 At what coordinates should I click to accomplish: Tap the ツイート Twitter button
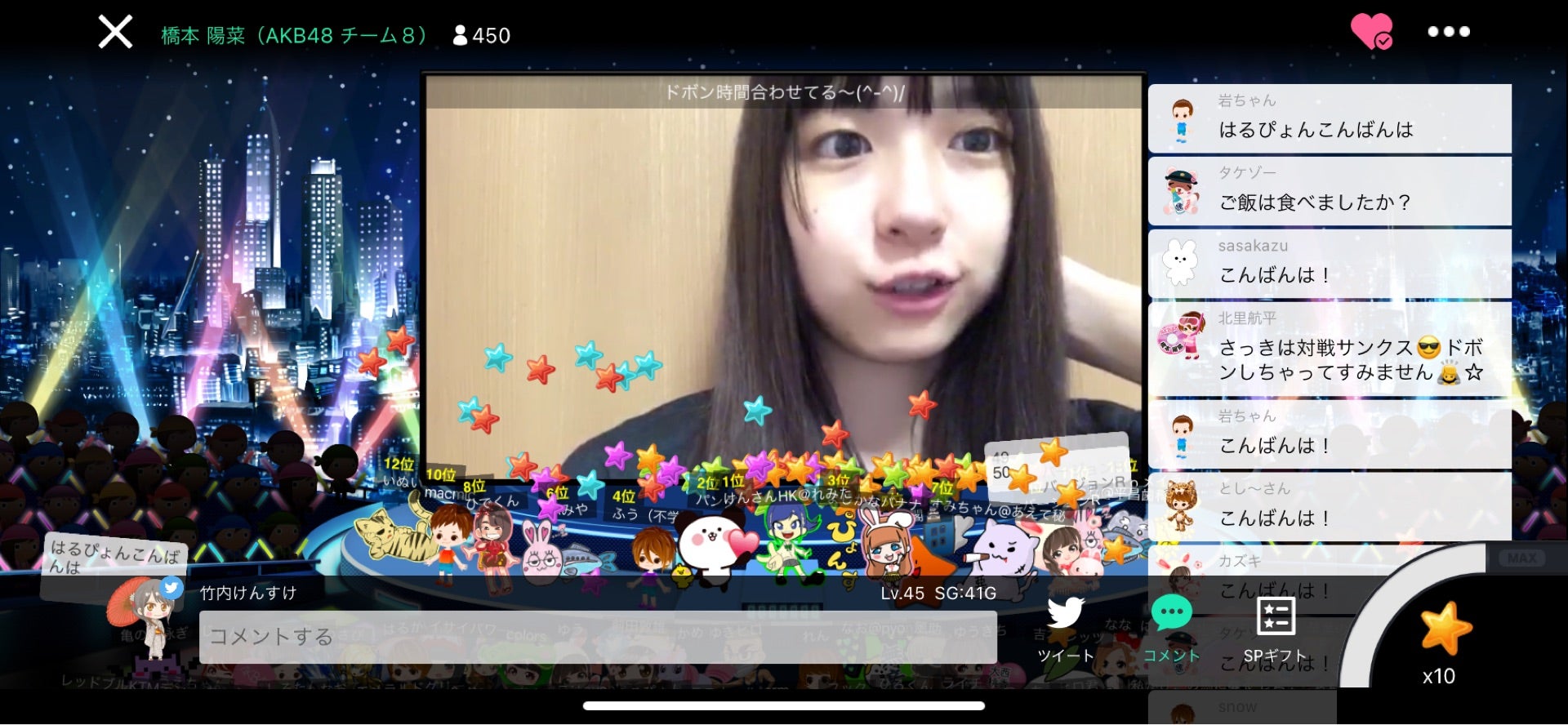[1065, 629]
